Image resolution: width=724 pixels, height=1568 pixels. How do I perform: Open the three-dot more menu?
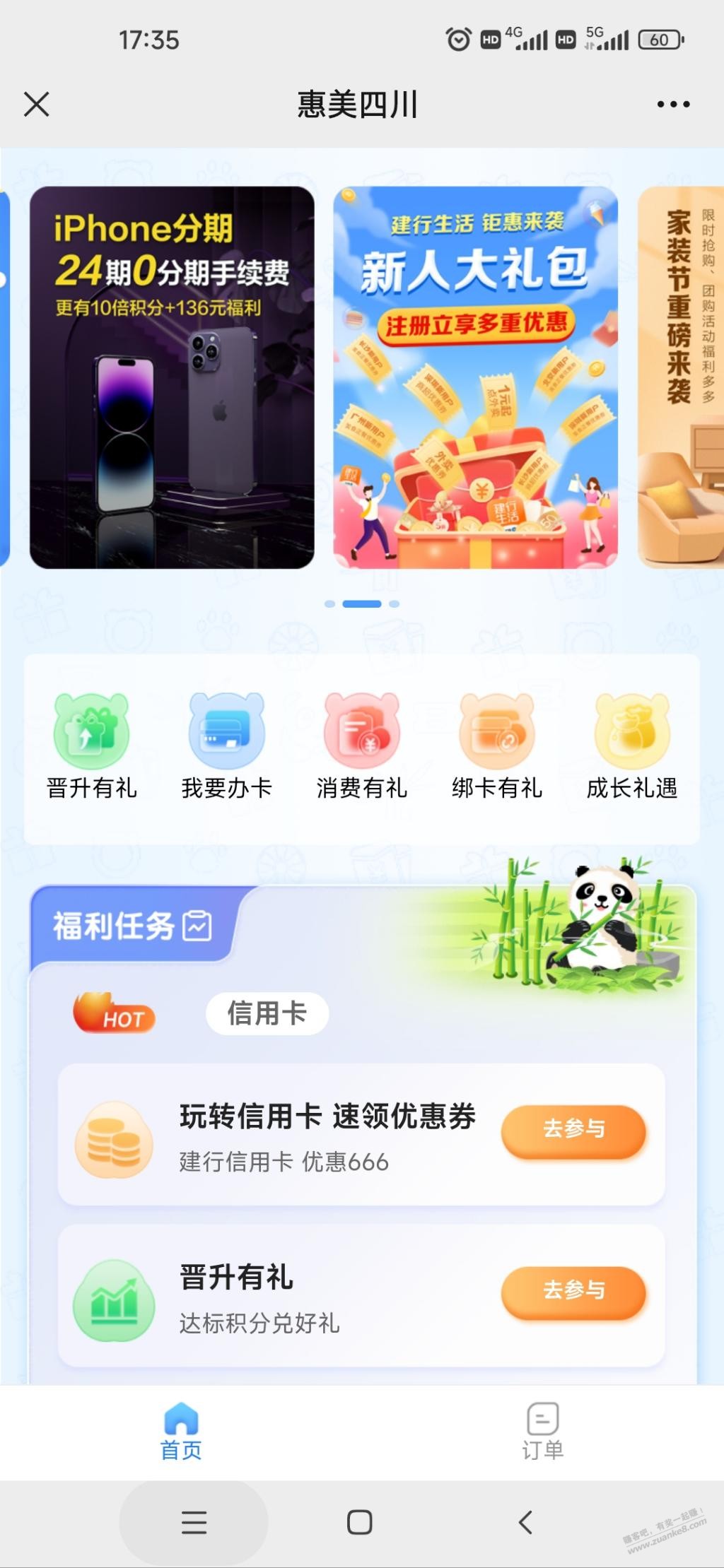click(x=673, y=104)
